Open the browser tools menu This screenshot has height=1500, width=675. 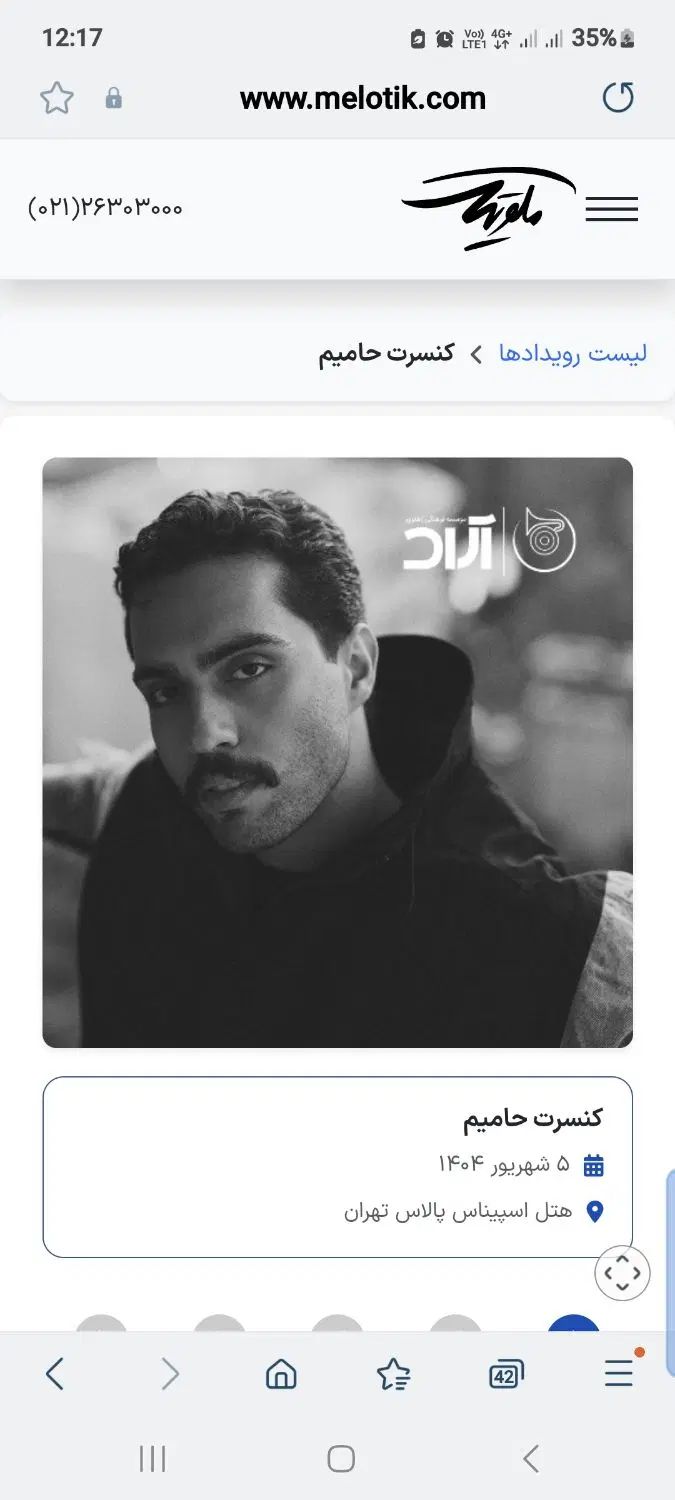point(619,1373)
